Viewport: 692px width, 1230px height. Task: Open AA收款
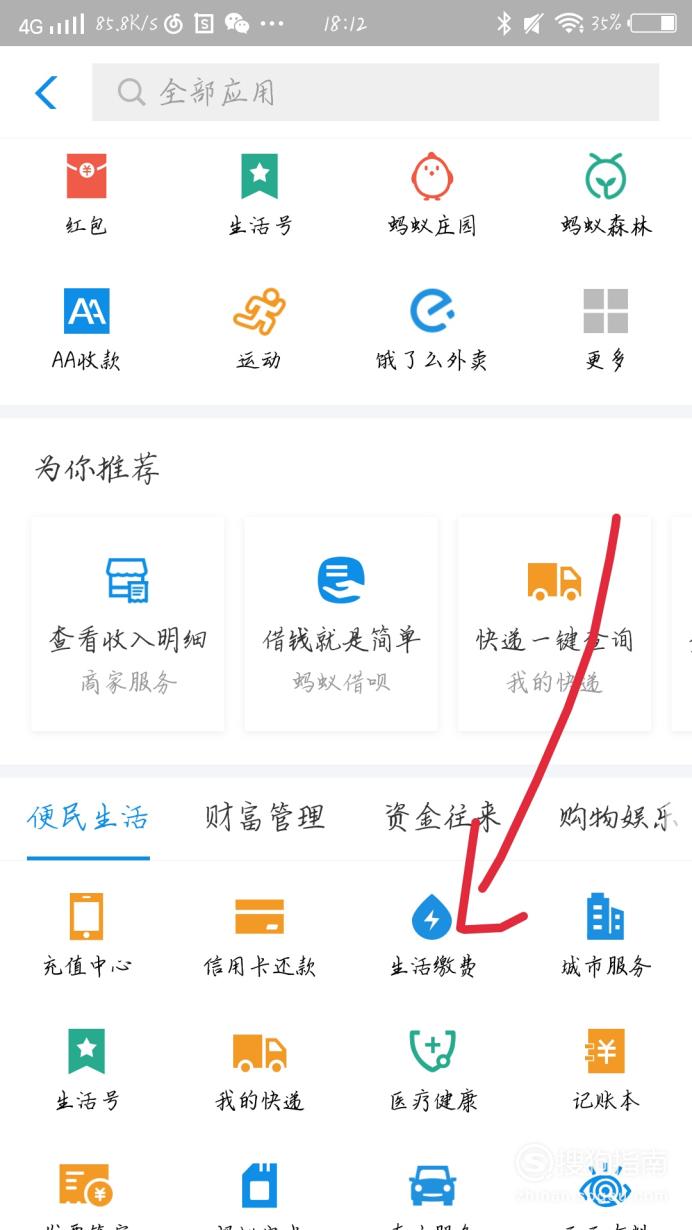click(x=86, y=330)
